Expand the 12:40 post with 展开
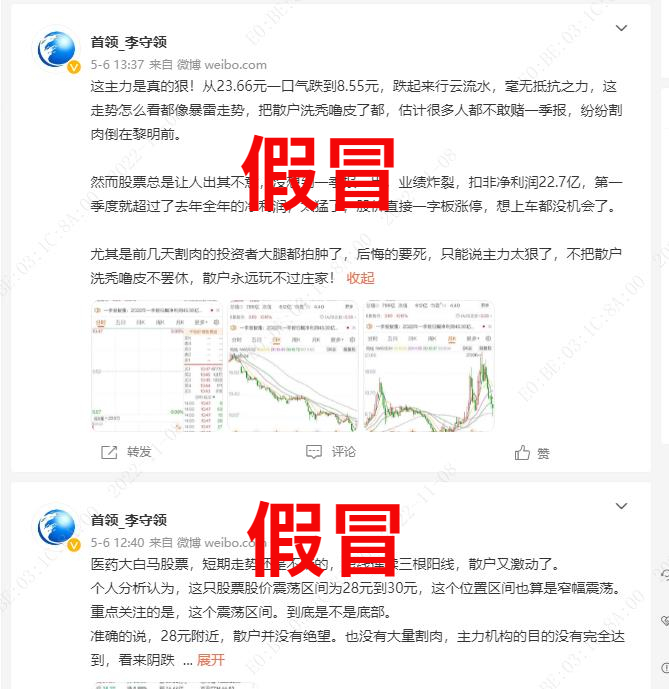Screen dimensions: 669x689 211,660
